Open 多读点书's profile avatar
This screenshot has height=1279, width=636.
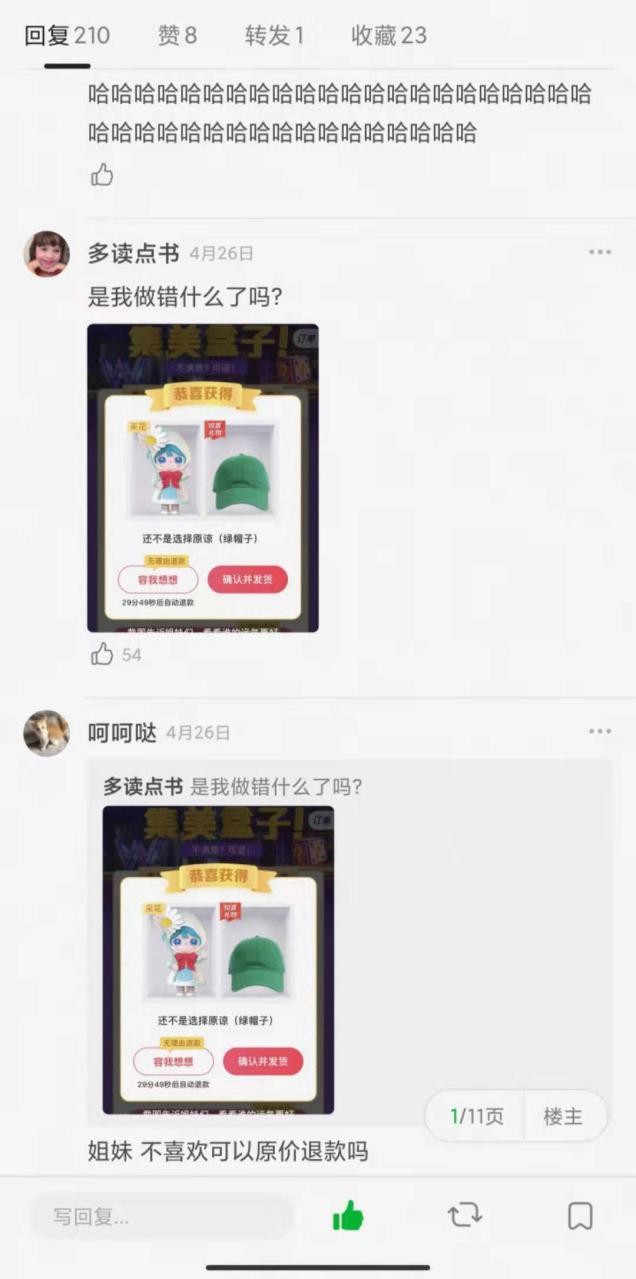click(47, 254)
